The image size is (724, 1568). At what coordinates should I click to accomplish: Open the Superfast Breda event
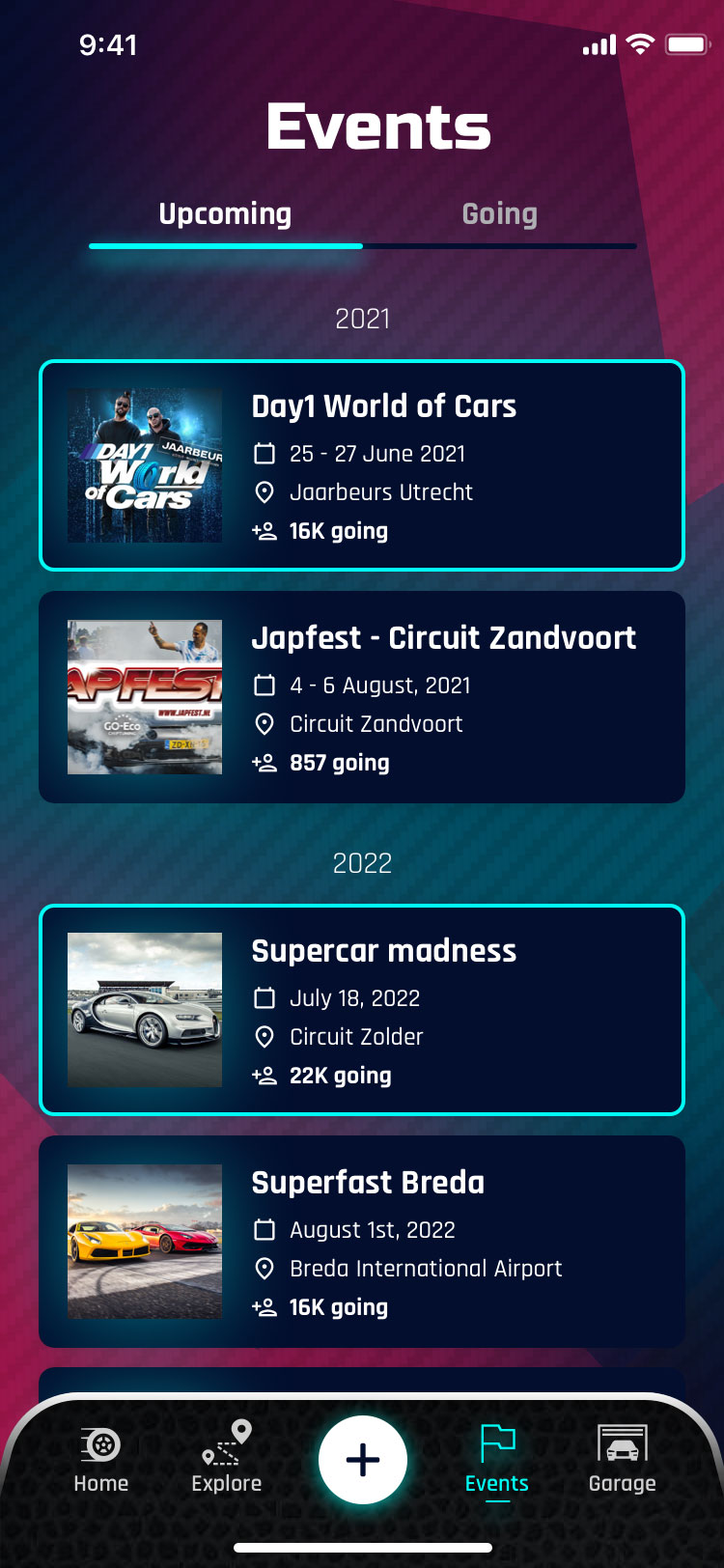362,1242
